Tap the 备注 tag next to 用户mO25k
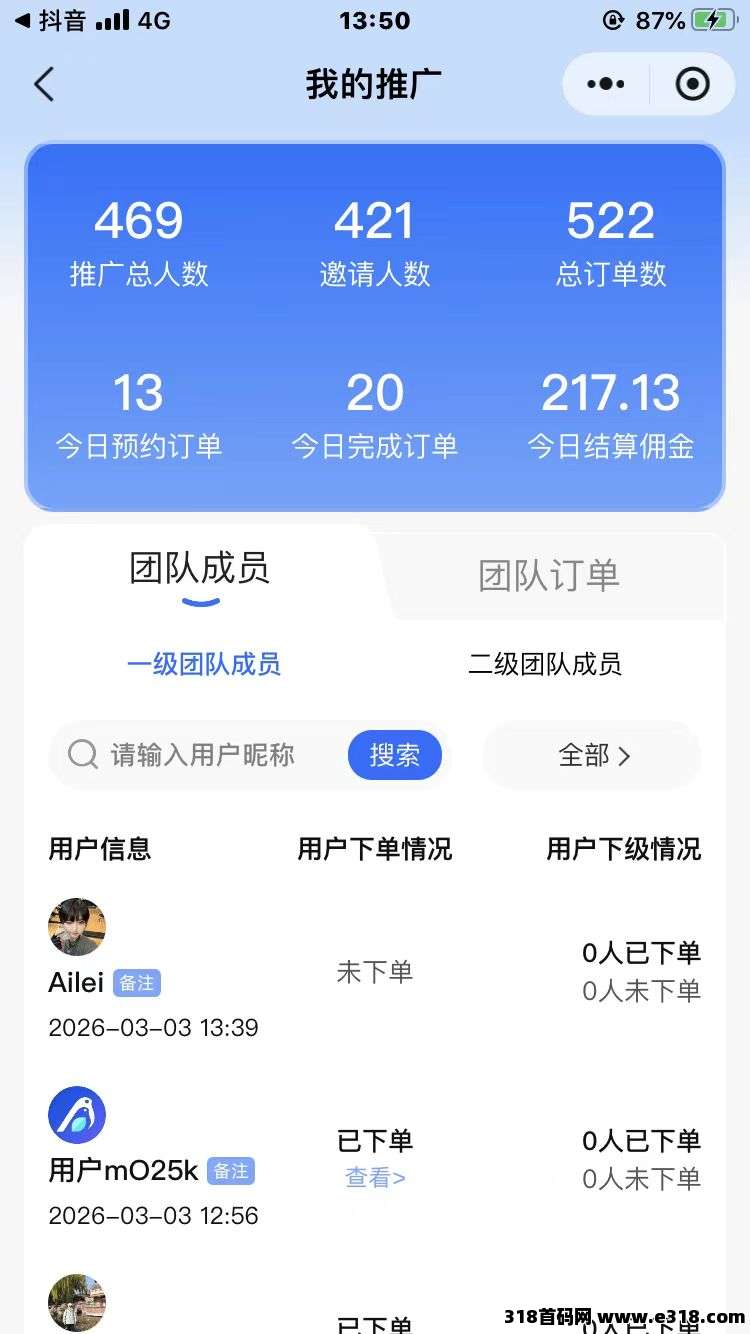The height and width of the screenshot is (1334, 750). tap(232, 1171)
